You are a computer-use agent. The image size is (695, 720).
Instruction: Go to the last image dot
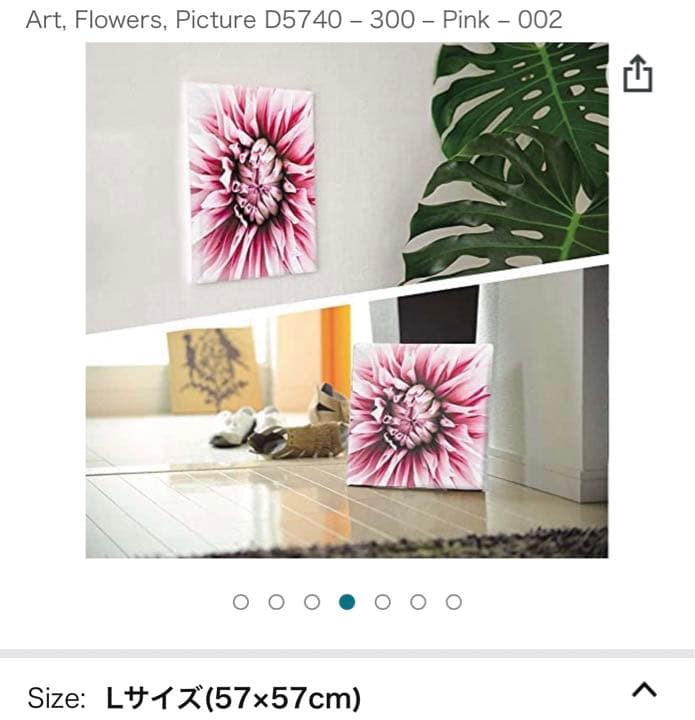[x=454, y=602]
